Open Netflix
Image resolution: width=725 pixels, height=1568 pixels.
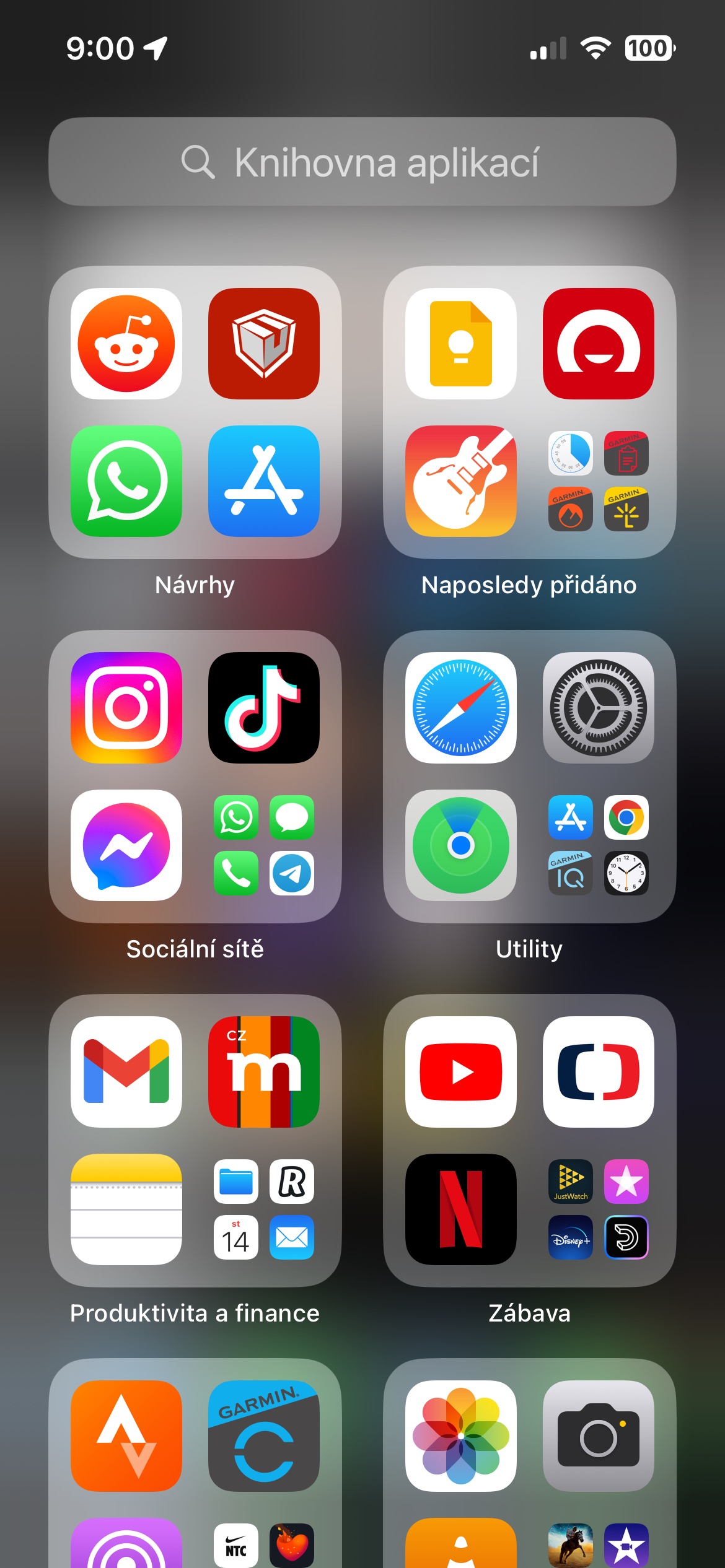coord(460,1209)
